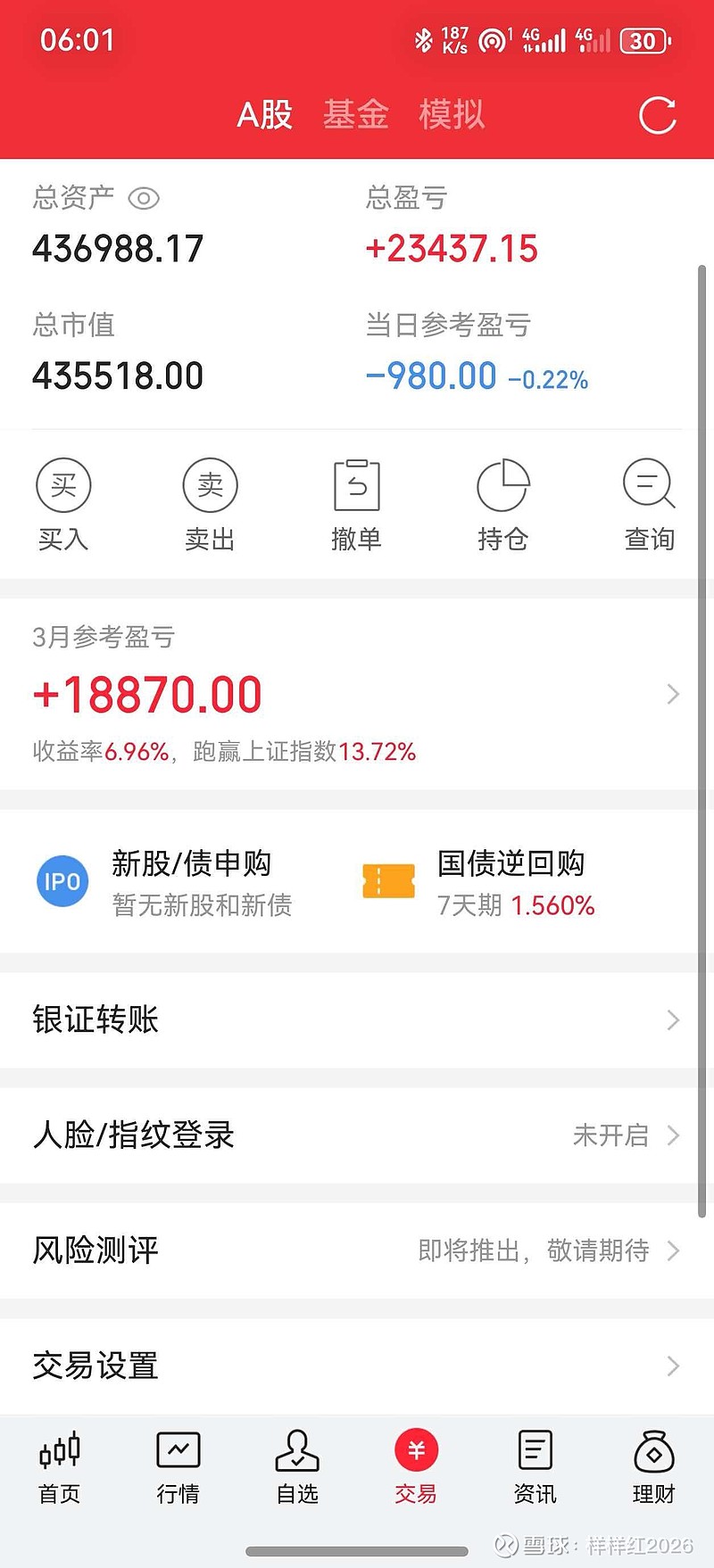The height and width of the screenshot is (1568, 714).
Task: Refresh the account data
Action: 658,114
